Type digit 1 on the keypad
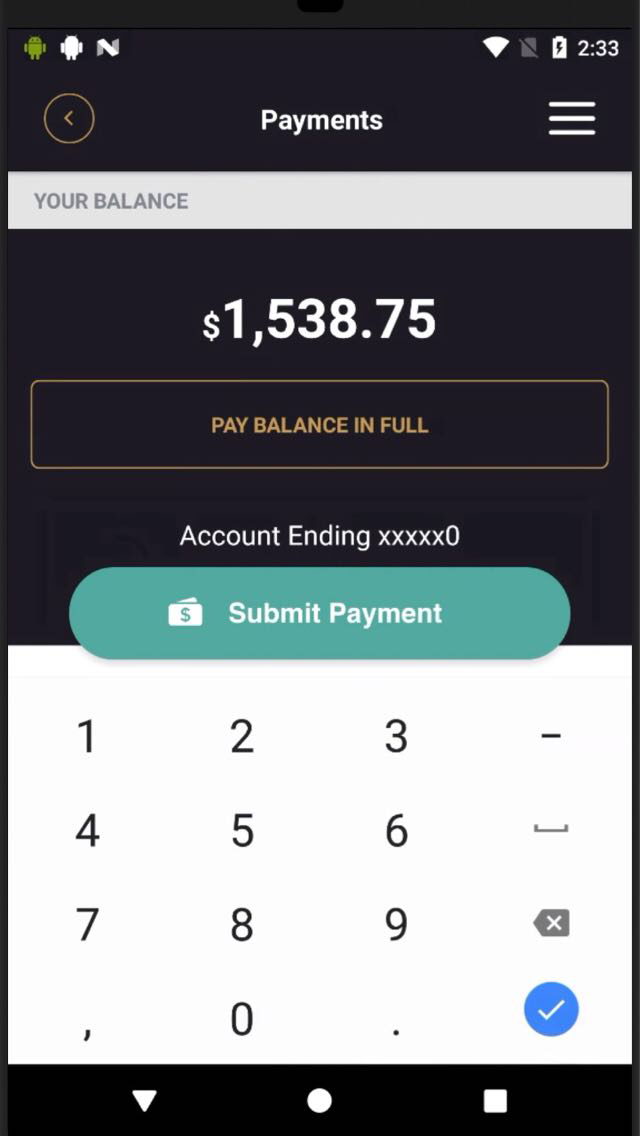640x1136 pixels. (87, 737)
